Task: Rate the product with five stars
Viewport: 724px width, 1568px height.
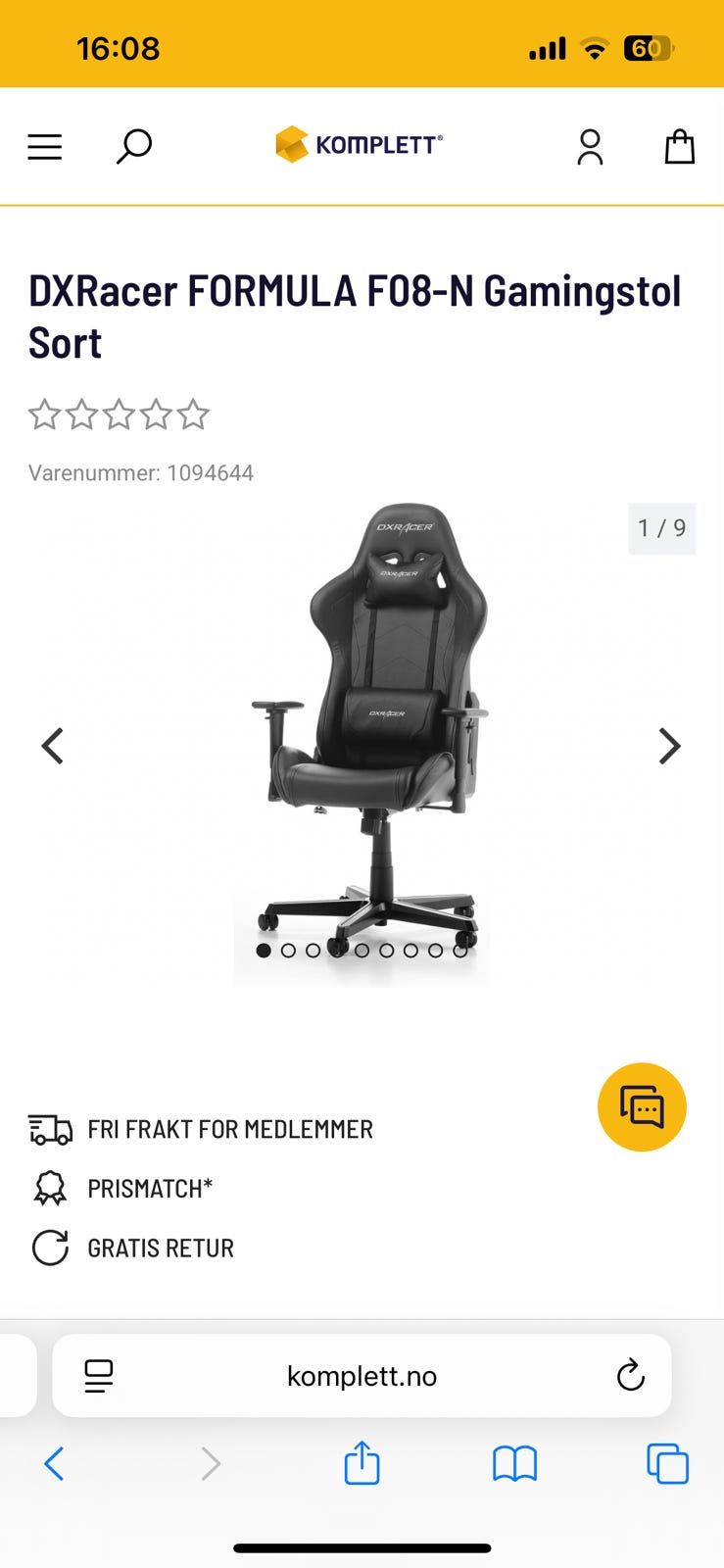Action: (x=193, y=415)
